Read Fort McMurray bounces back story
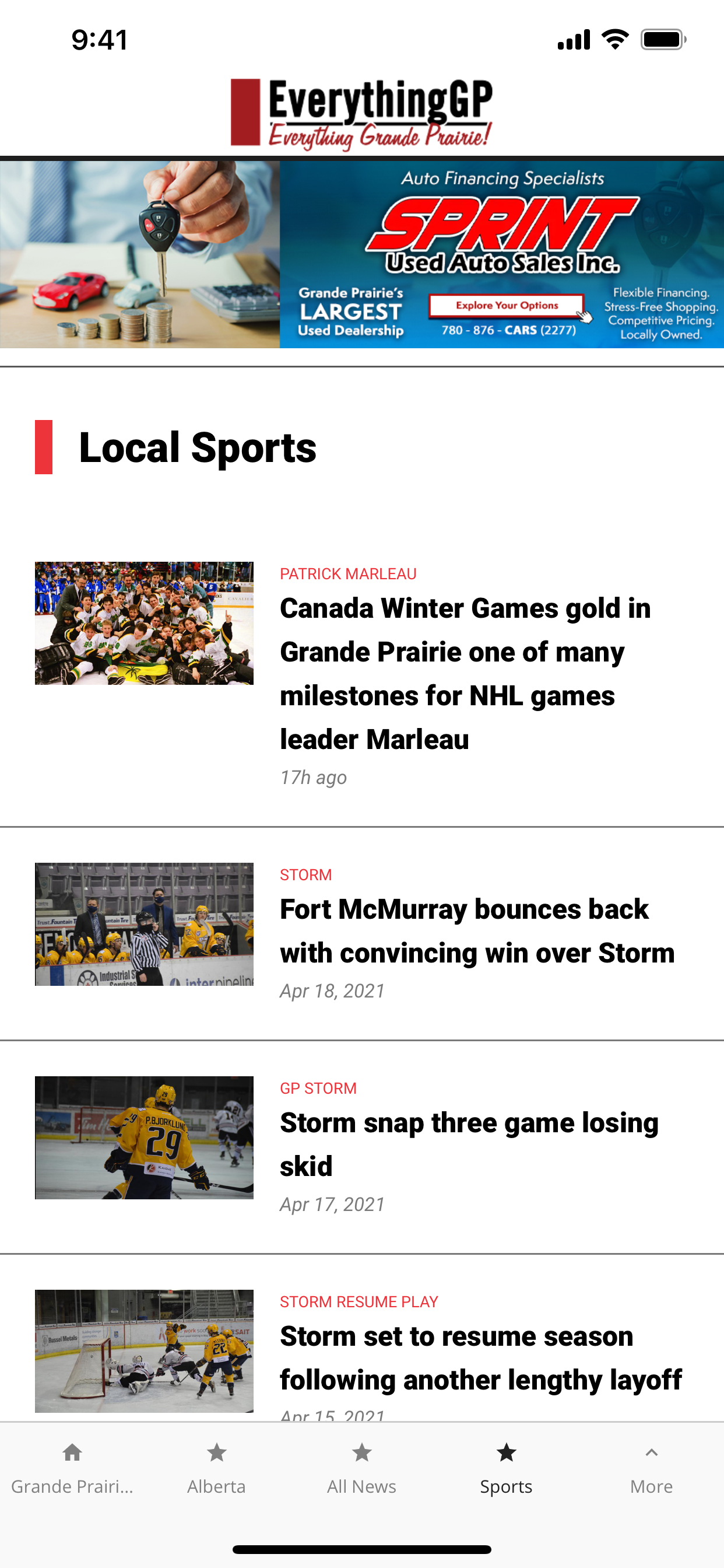Viewport: 724px width, 1568px height. 477,930
